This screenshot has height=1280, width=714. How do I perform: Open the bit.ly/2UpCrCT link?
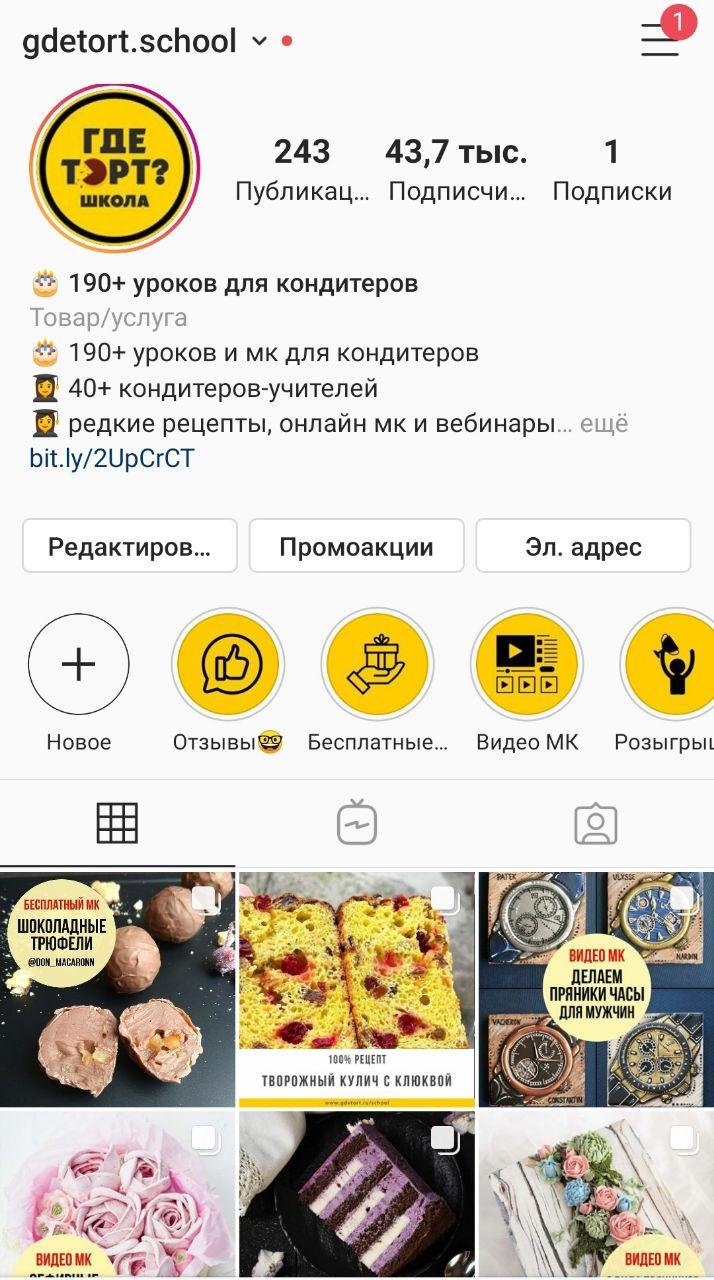[112, 459]
